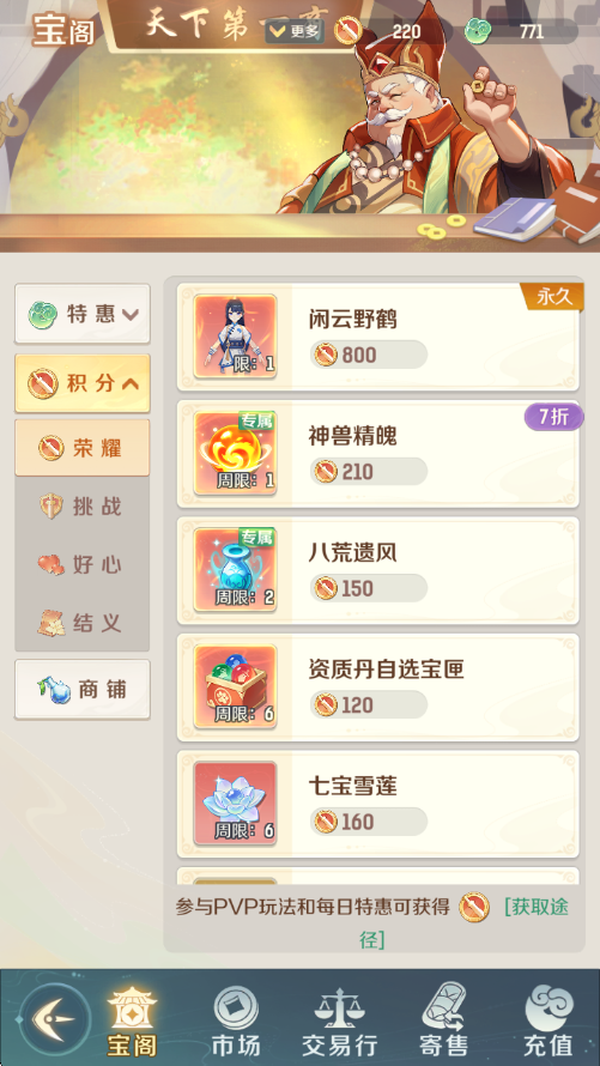This screenshot has width=600, height=1066.
Task: Open the 资质丹自选宝匣 item card
Action: click(x=378, y=688)
